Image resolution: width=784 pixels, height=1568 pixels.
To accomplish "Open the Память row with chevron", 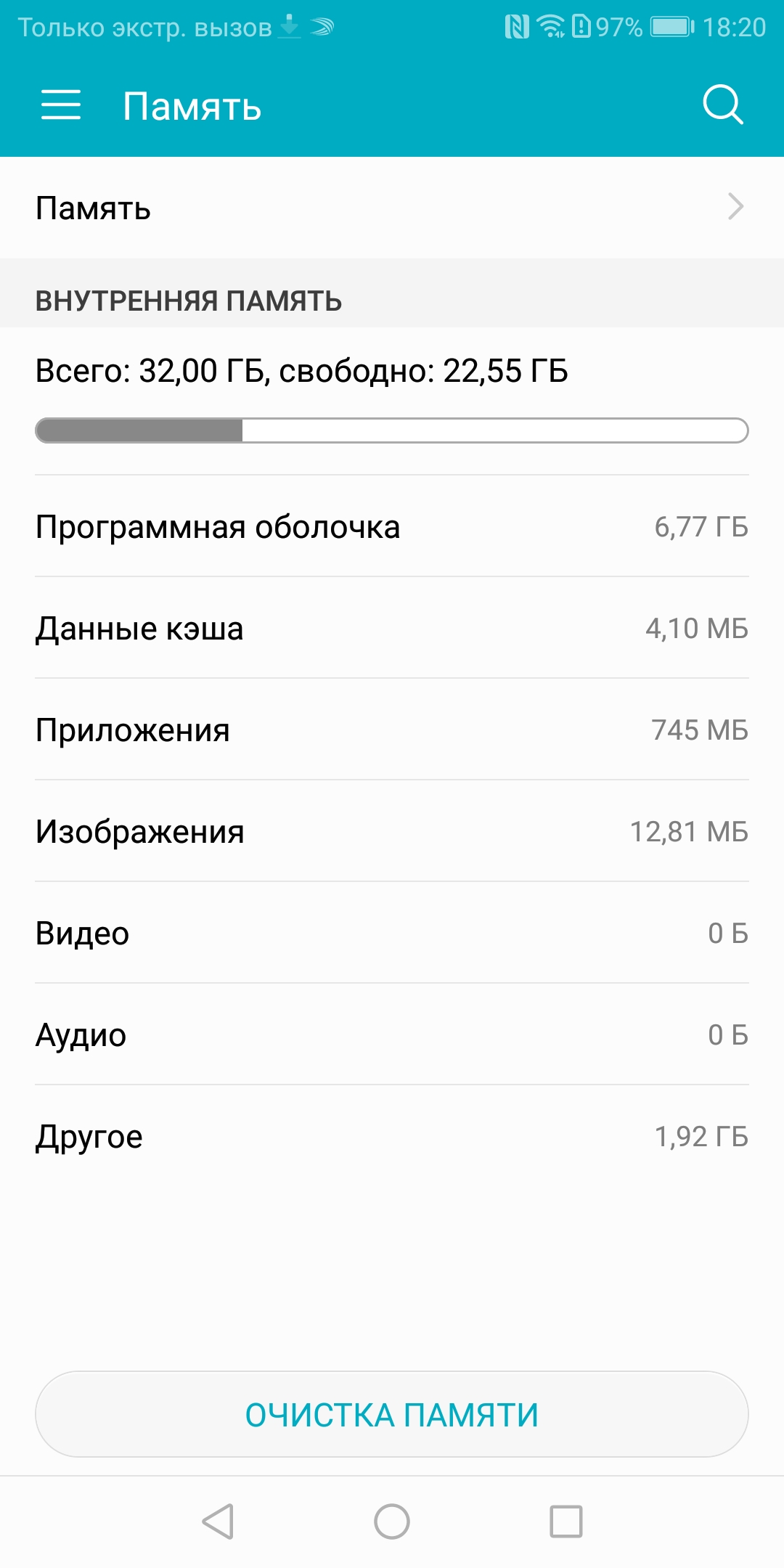I will pyautogui.click(x=392, y=208).
